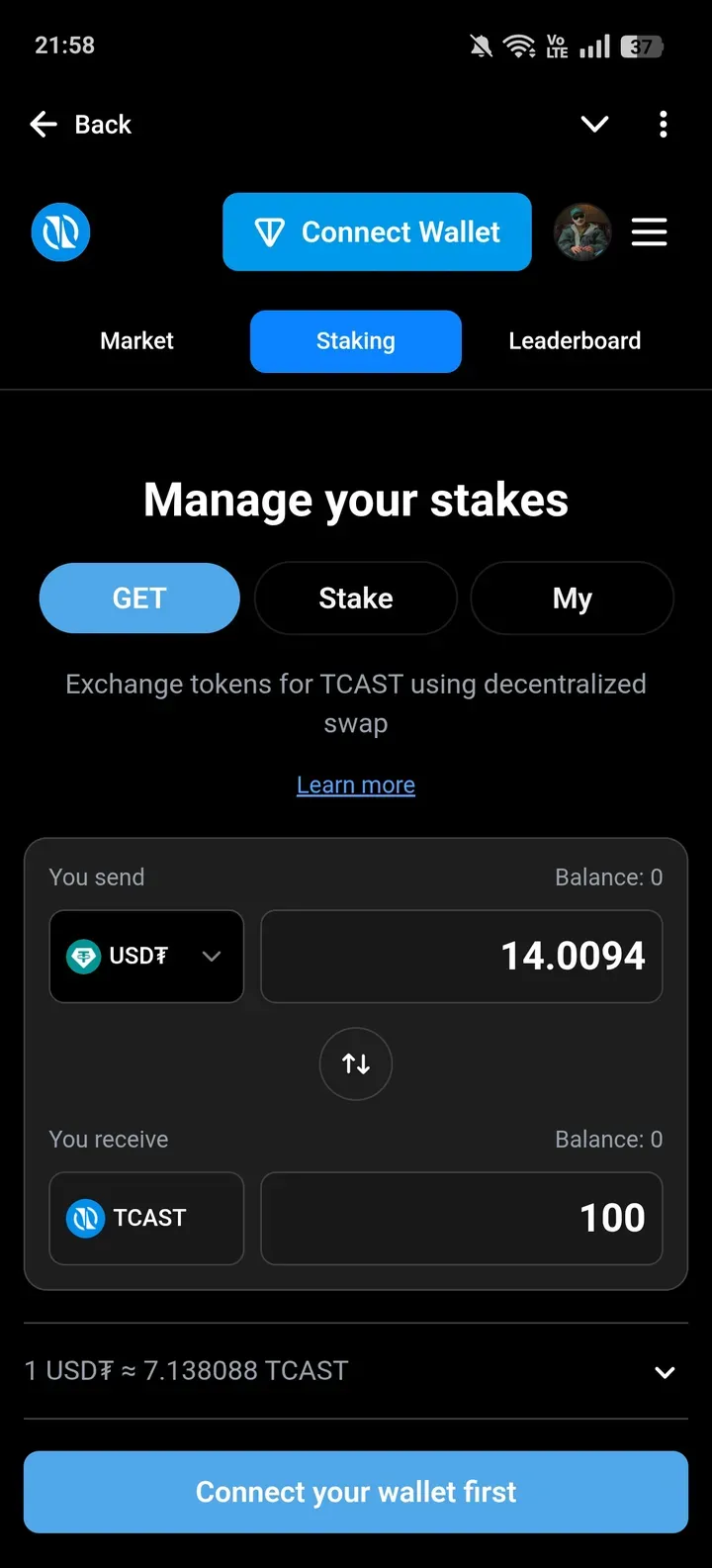The width and height of the screenshot is (712, 1568).
Task: Open the hamburger menu
Action: tap(649, 231)
